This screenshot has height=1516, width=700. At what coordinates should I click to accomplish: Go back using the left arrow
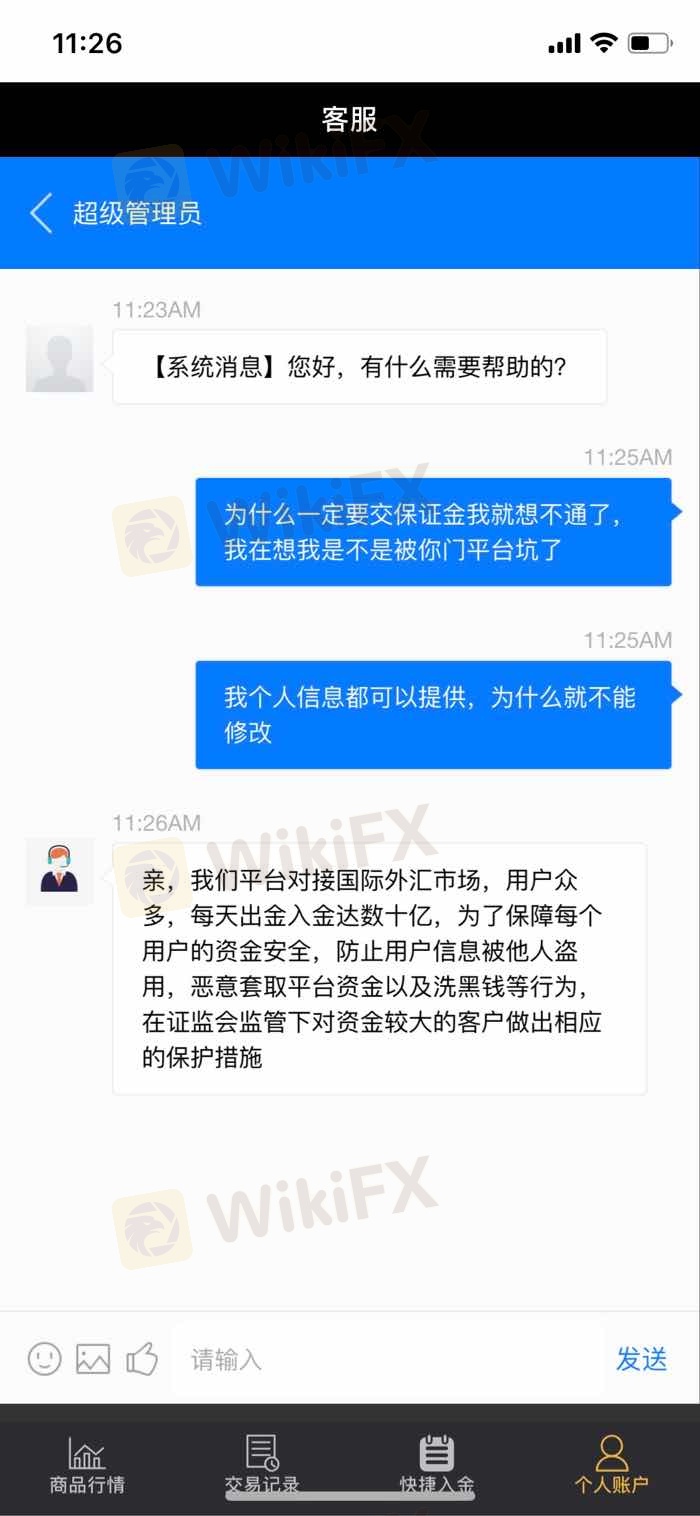(x=41, y=213)
